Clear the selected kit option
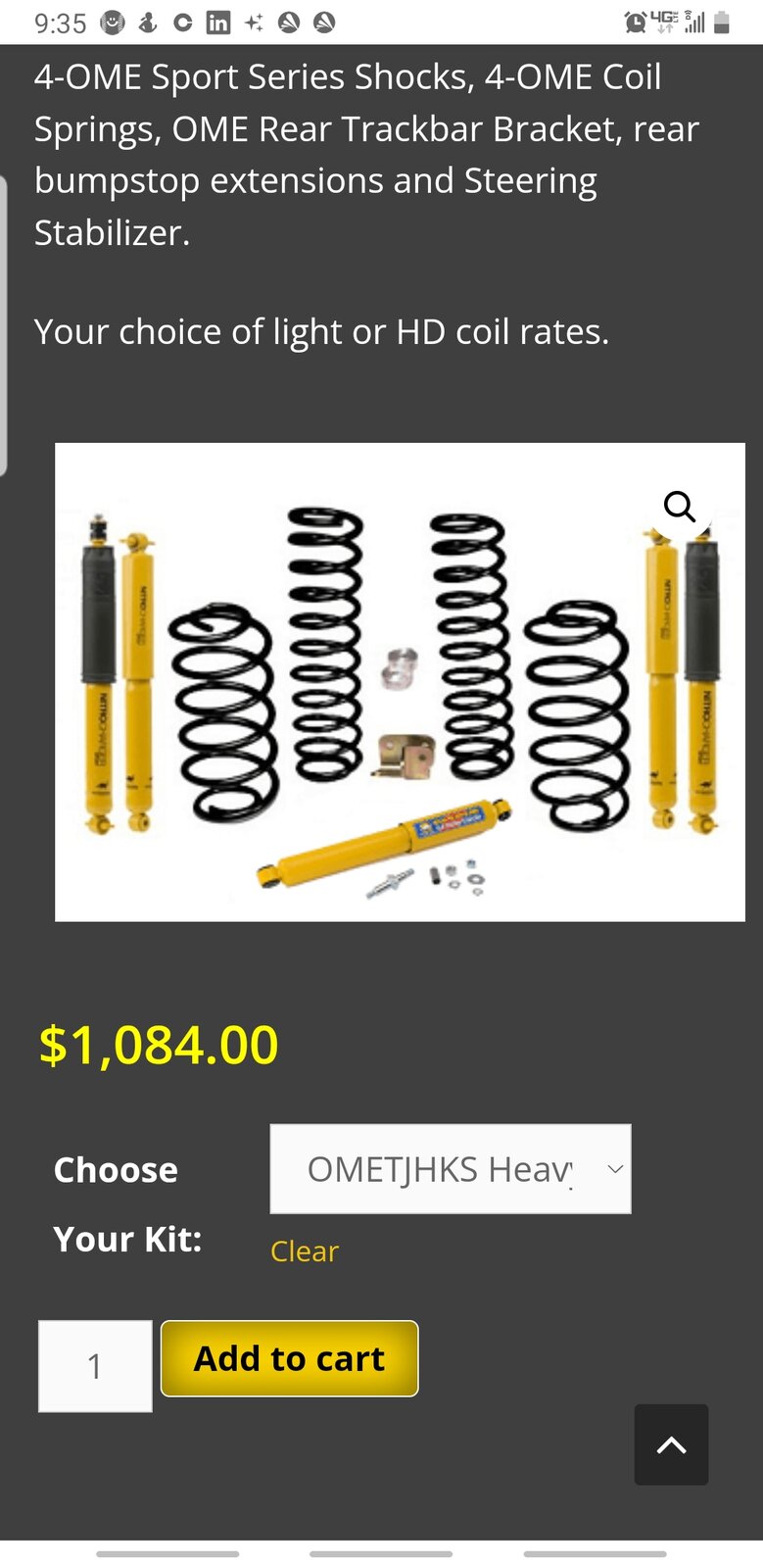Screen dimensions: 763x1568 click(304, 1251)
